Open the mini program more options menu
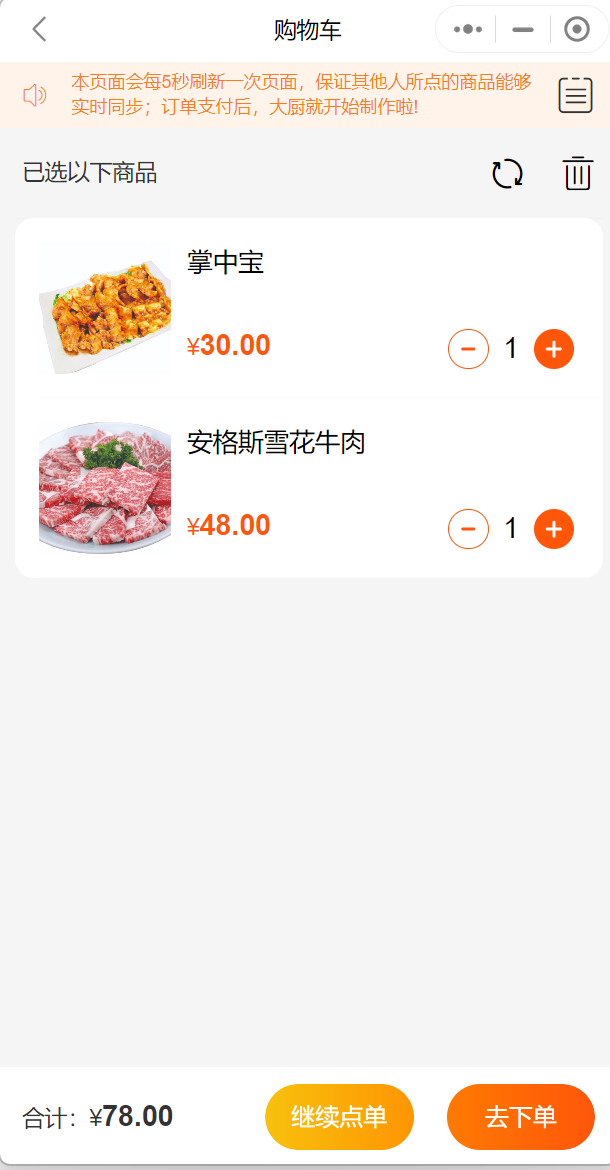 coord(469,30)
